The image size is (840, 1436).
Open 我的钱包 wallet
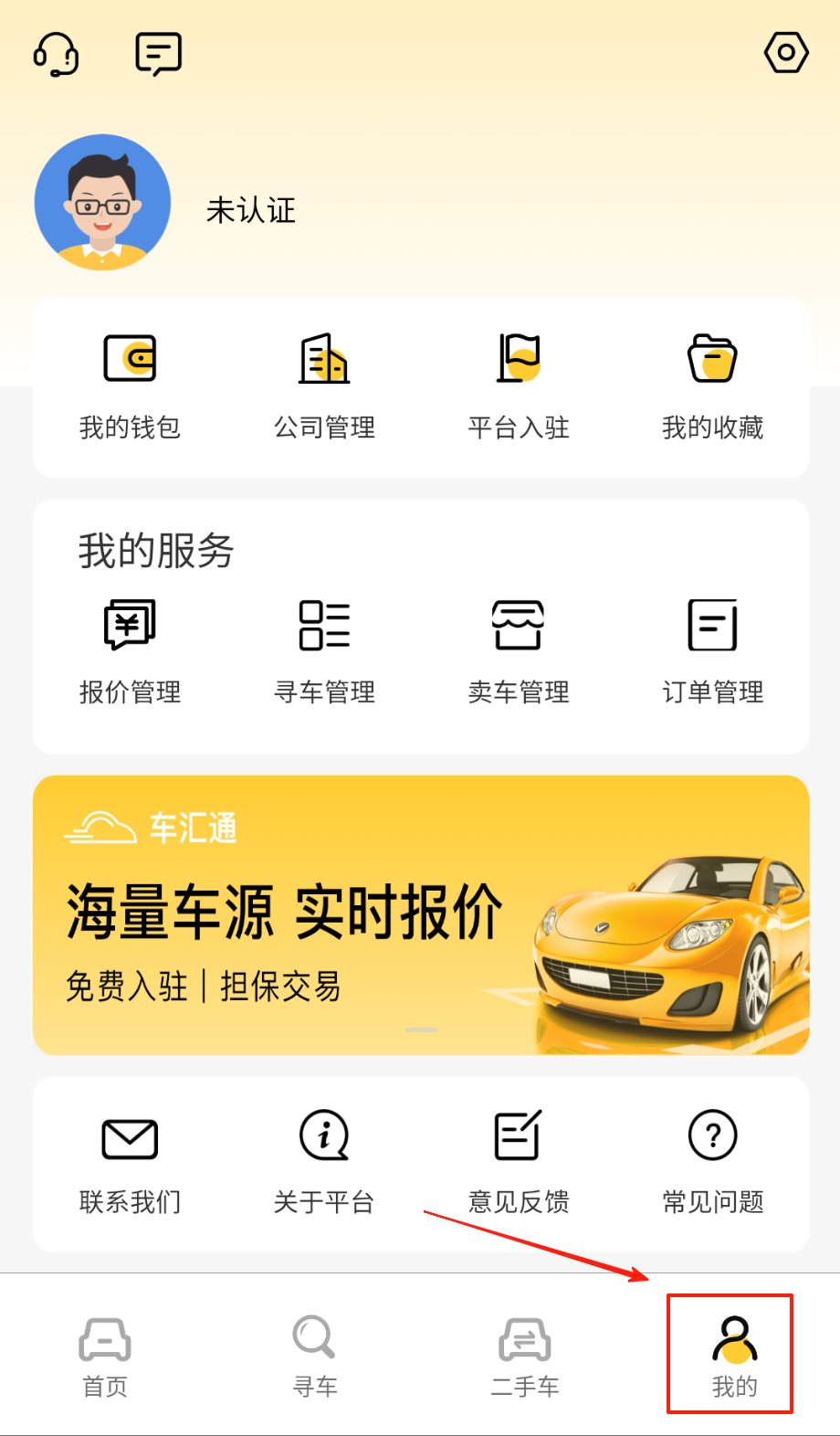point(130,385)
